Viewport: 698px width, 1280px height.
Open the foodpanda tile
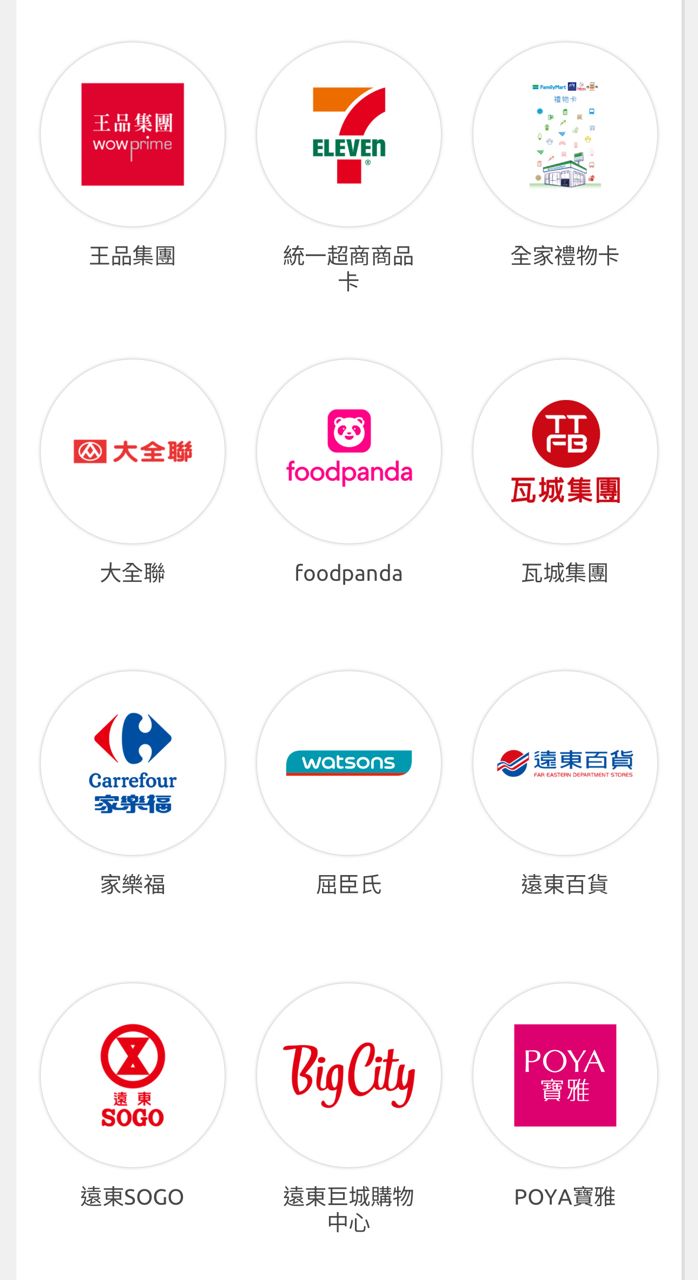click(349, 451)
